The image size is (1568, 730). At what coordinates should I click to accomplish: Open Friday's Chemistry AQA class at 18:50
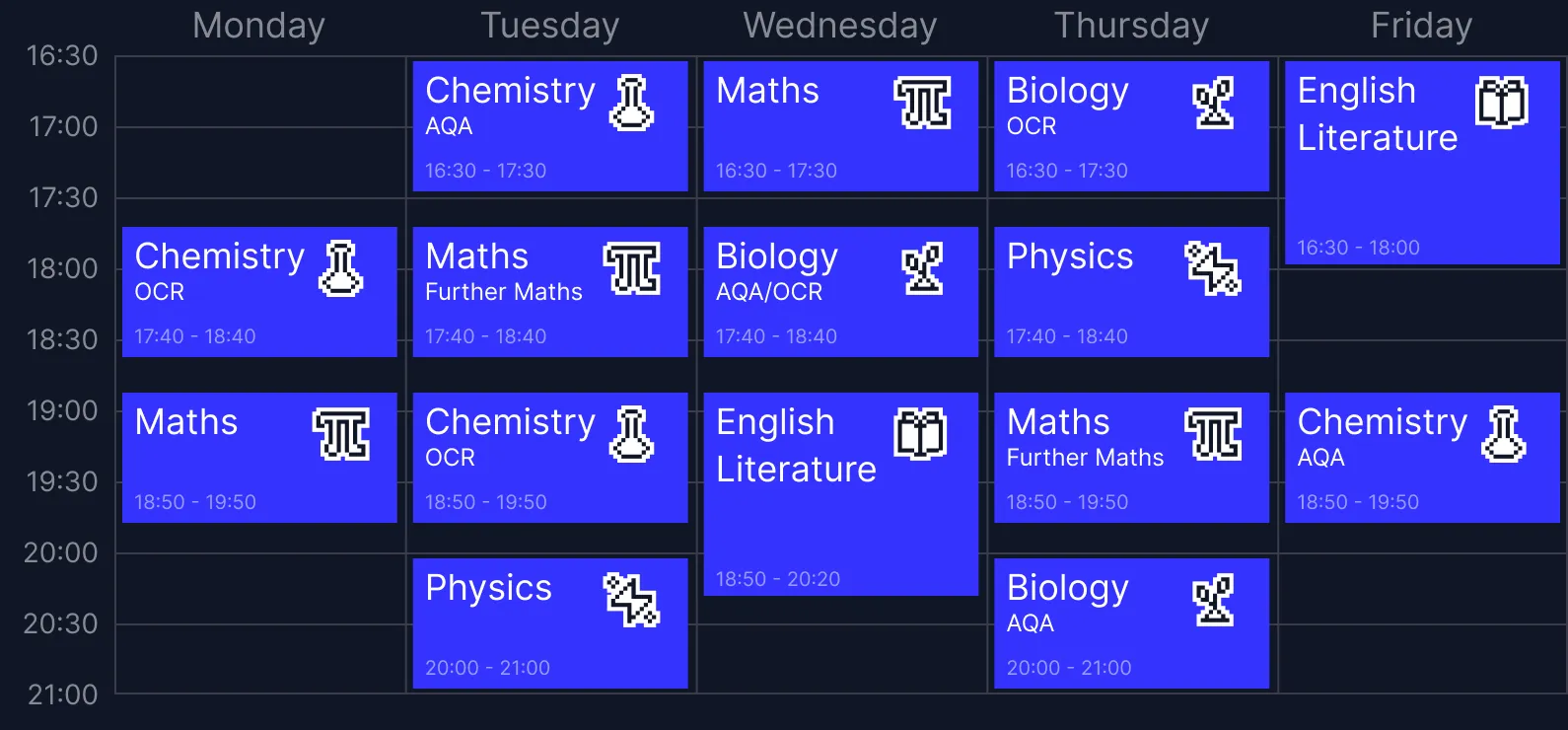(x=1422, y=458)
